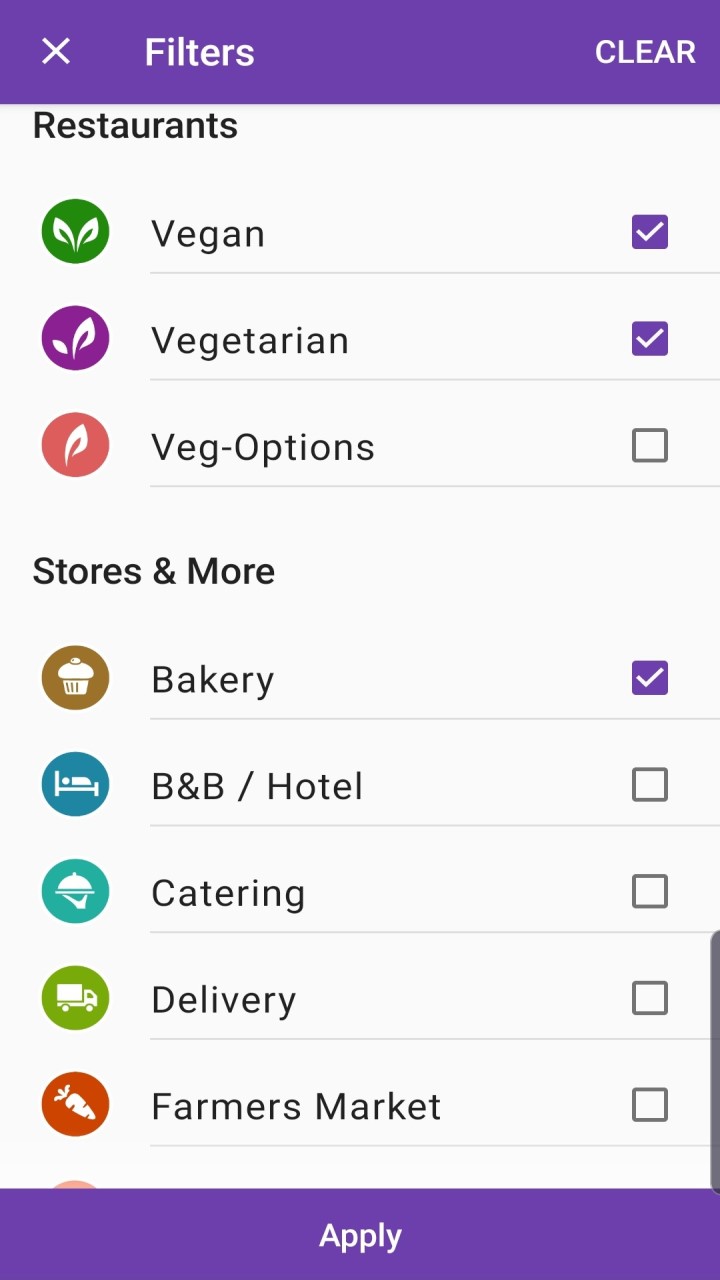Viewport: 720px width, 1280px height.
Task: Enable the Veg-Options checkbox
Action: click(x=649, y=445)
